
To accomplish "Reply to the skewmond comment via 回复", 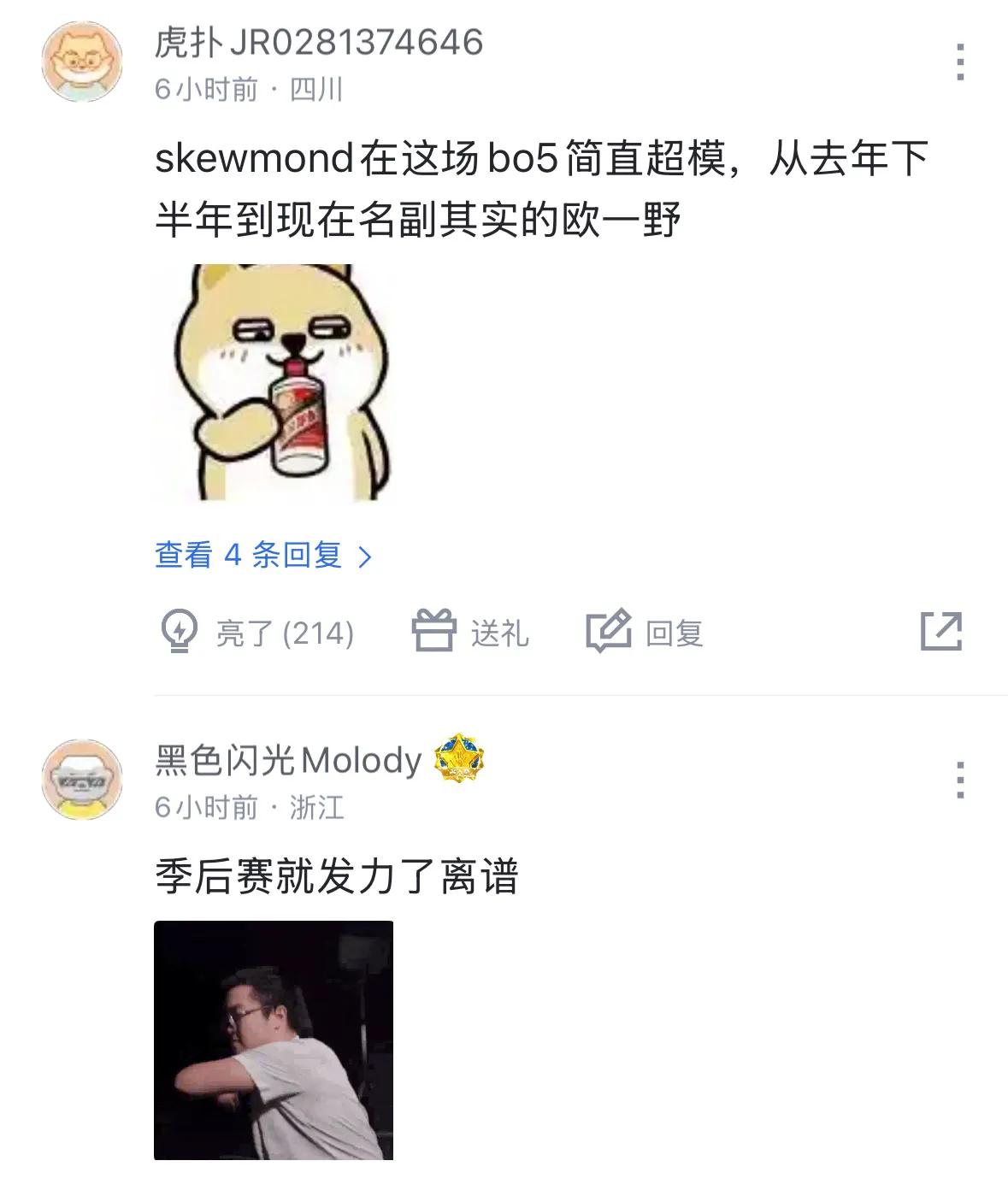I will pos(645,633).
